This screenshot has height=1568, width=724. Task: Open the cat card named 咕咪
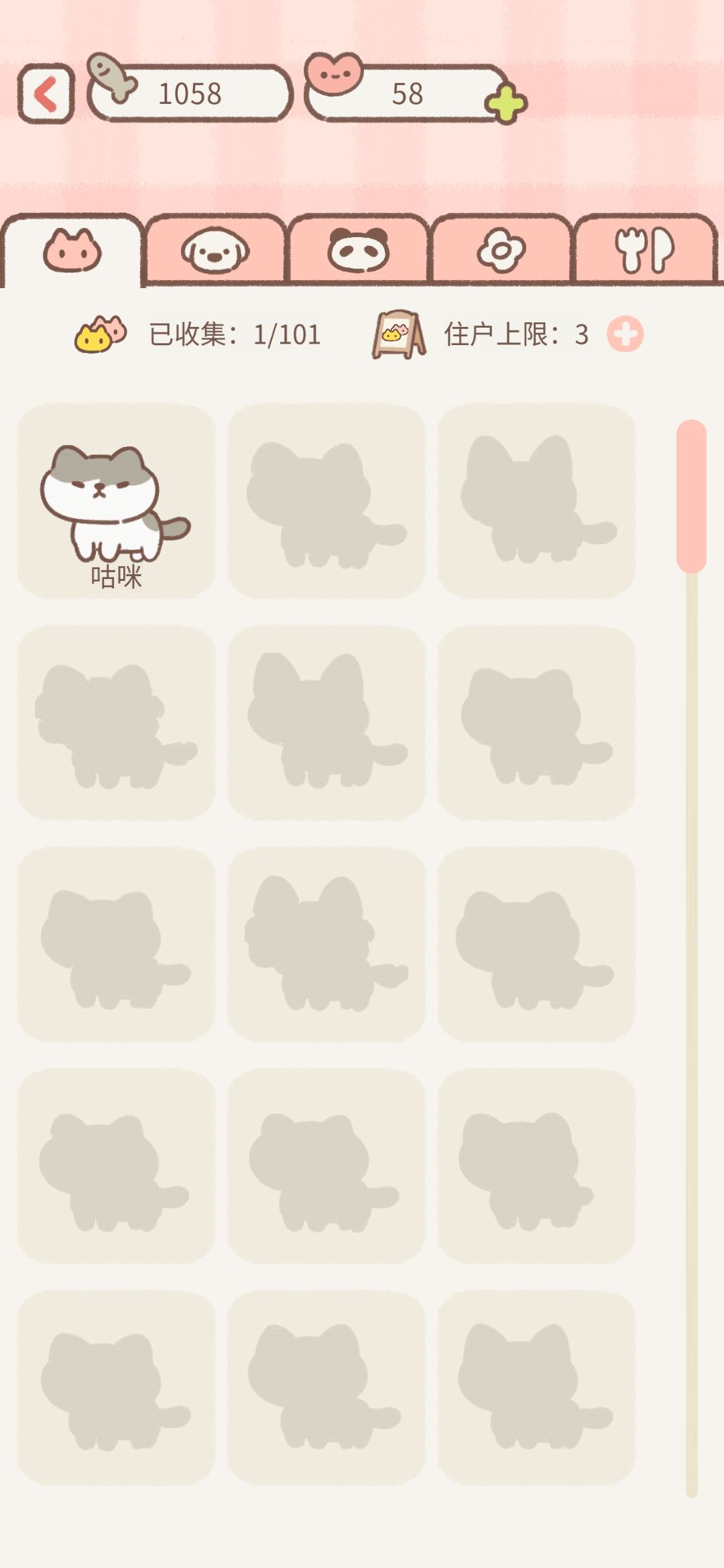116,501
